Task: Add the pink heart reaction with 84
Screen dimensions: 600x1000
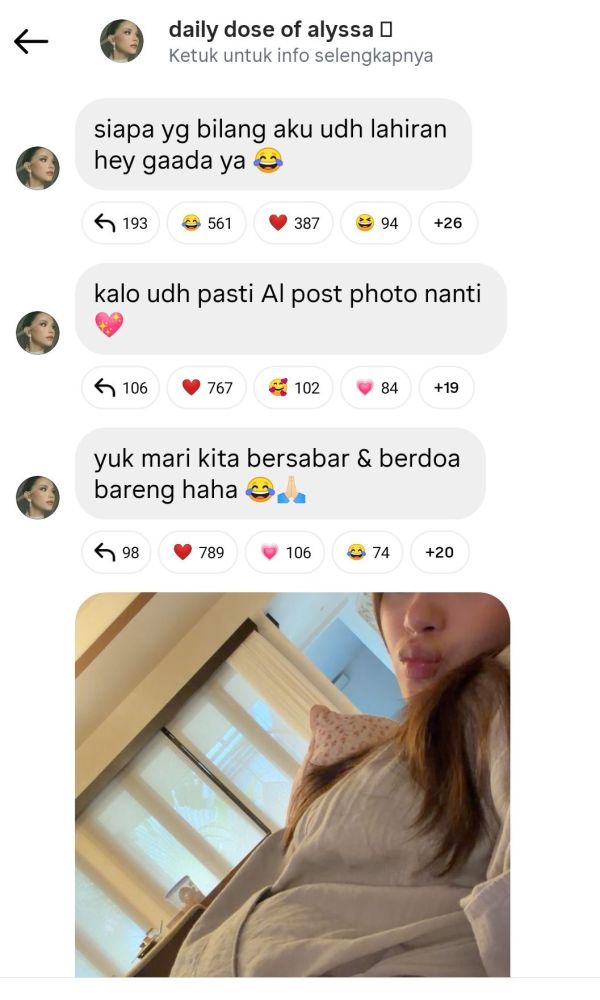Action: pyautogui.click(x=376, y=387)
